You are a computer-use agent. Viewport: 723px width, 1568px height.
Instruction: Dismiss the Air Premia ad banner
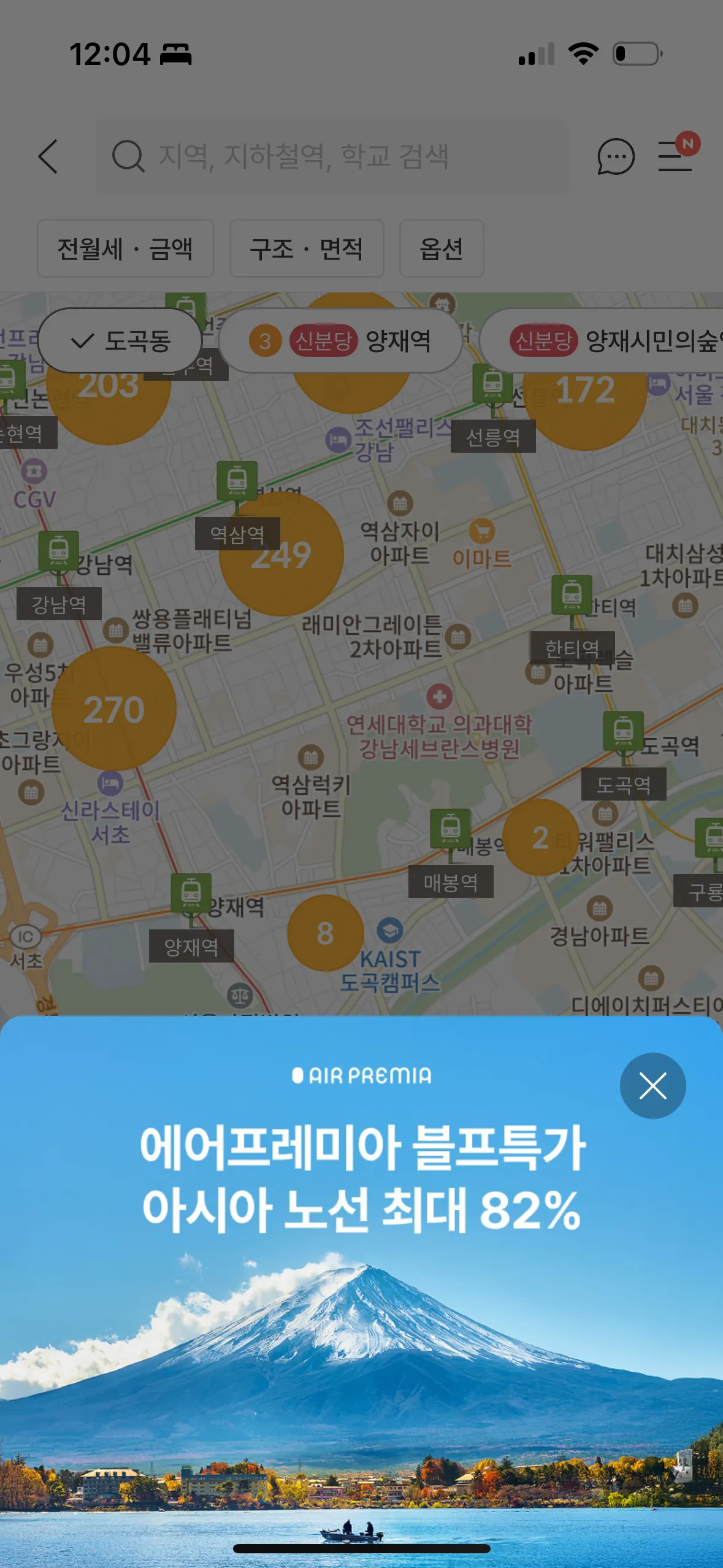point(652,1086)
